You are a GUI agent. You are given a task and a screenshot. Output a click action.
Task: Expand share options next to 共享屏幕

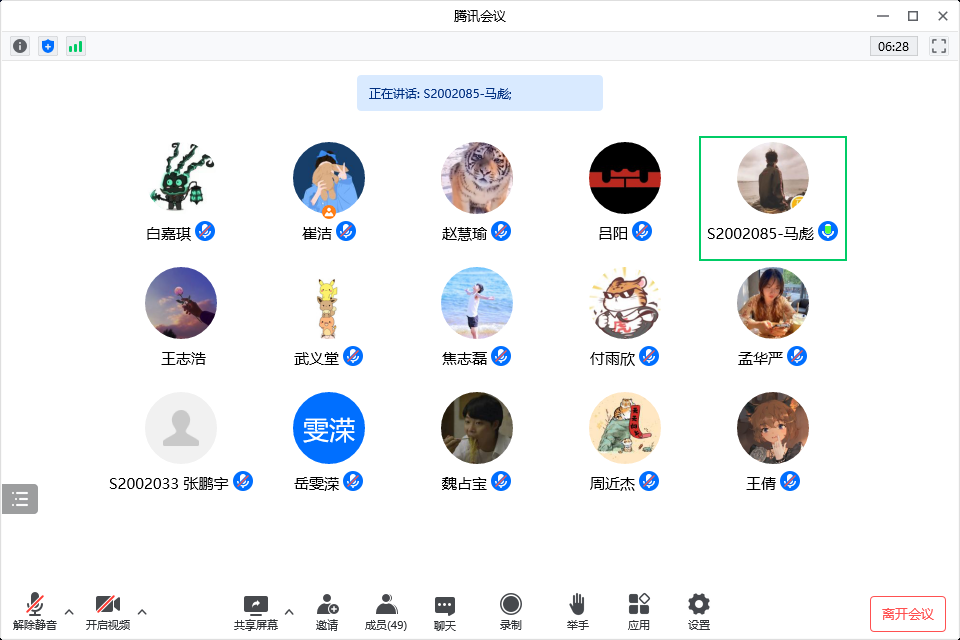pyautogui.click(x=290, y=611)
